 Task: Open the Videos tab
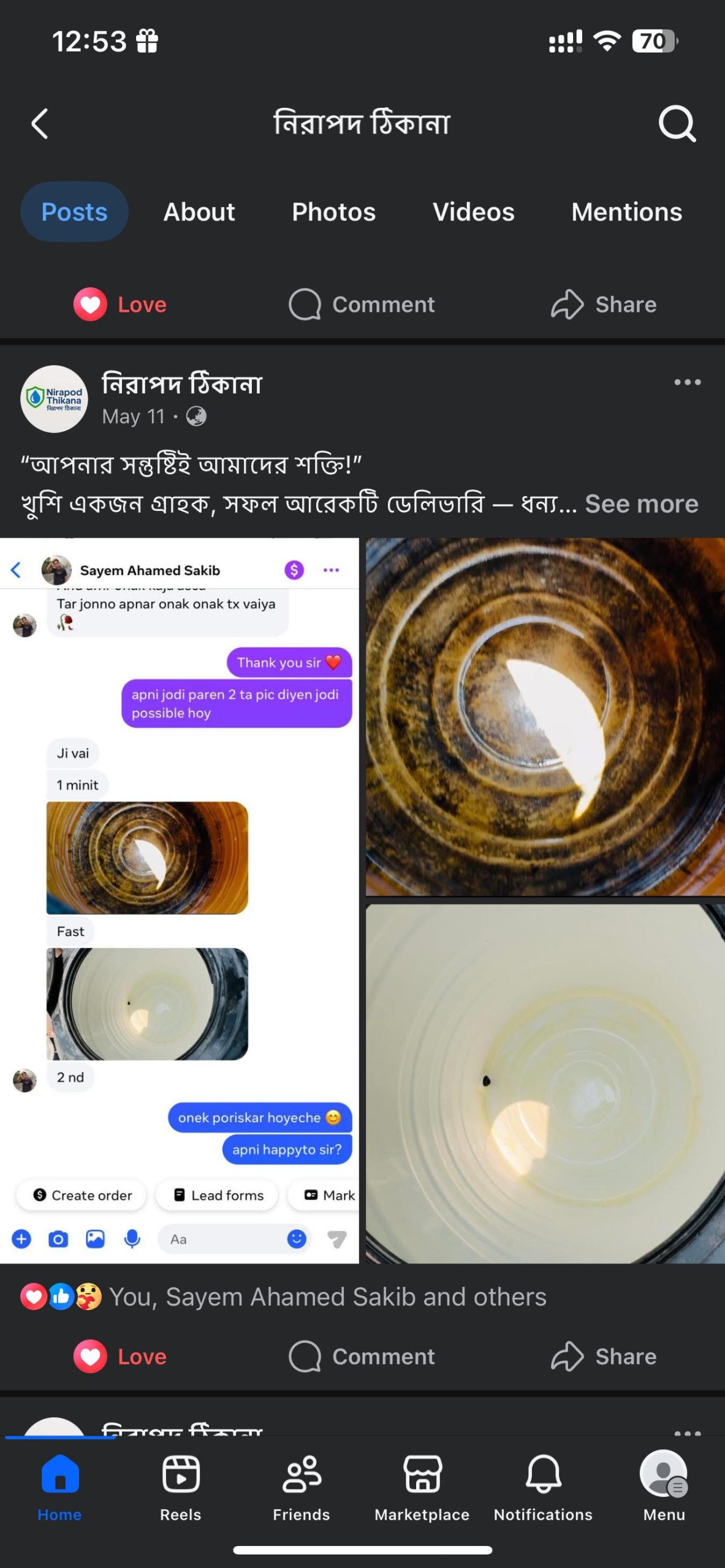click(473, 212)
